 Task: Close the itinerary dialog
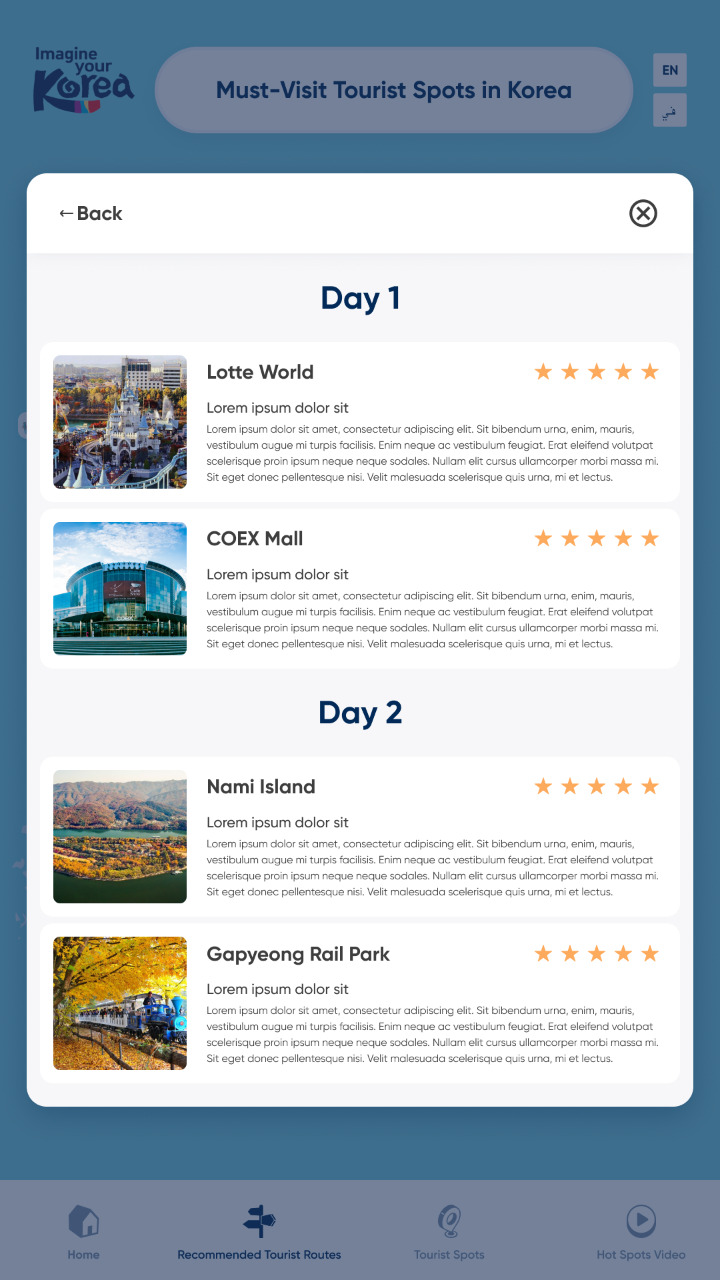[x=643, y=213]
